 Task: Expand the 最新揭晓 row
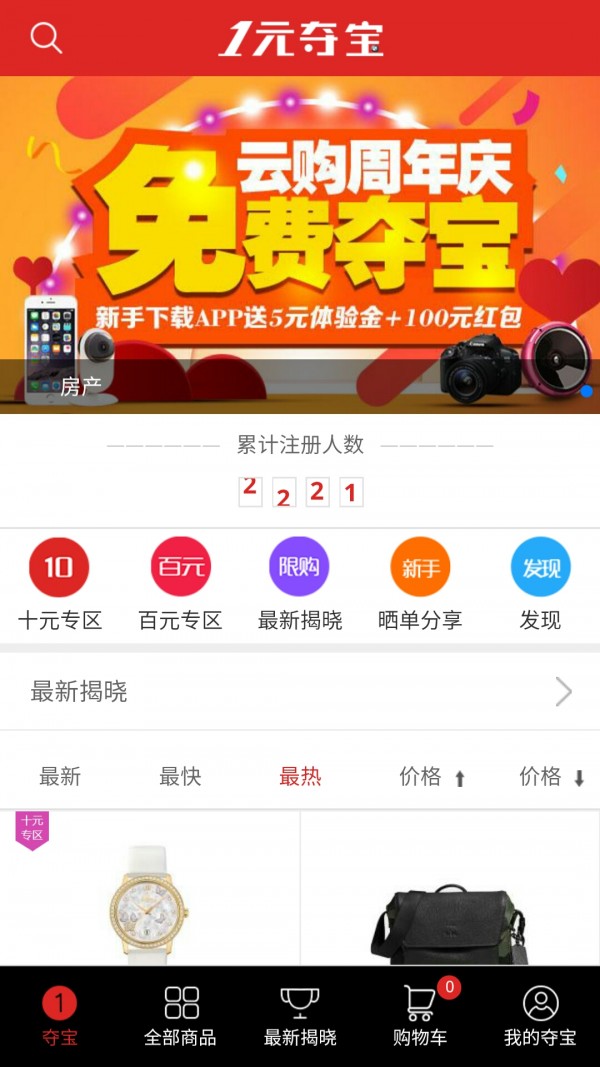pos(300,692)
